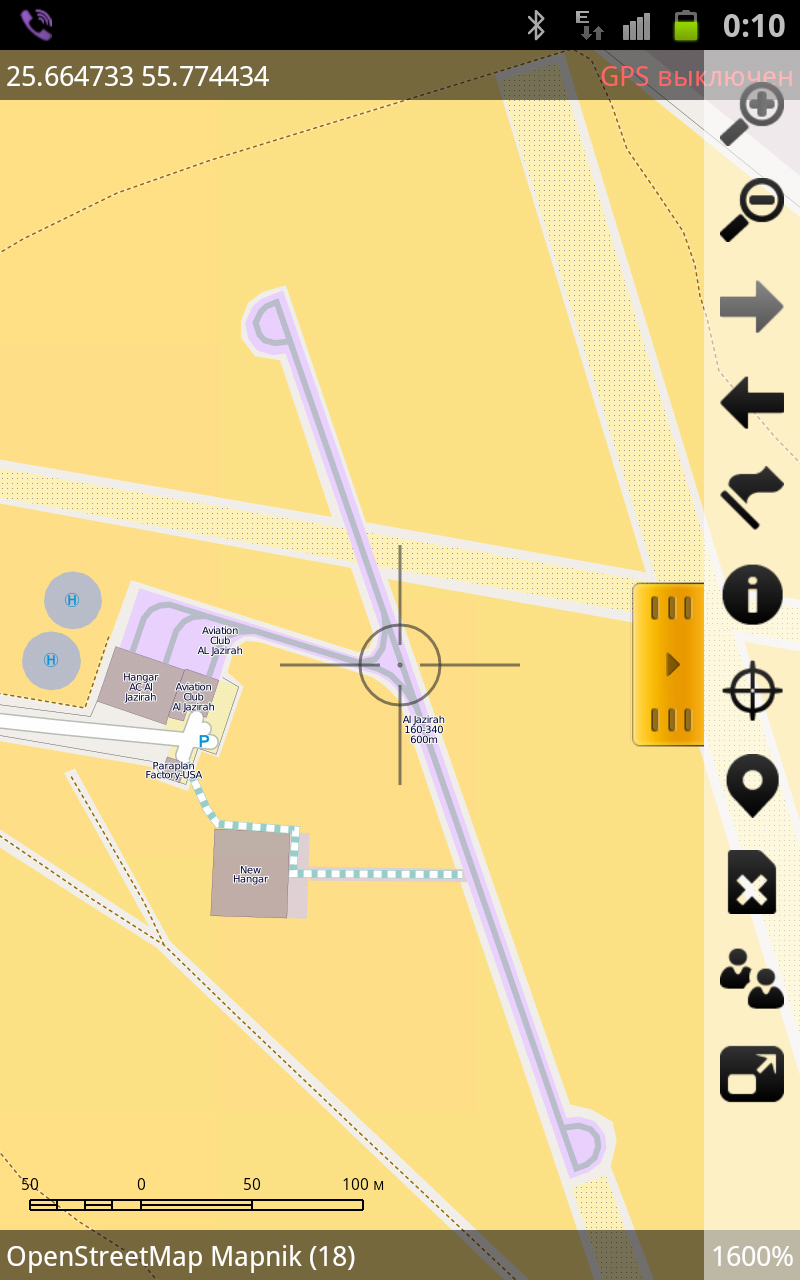Open the info button
This screenshot has width=800, height=1280.
point(752,595)
